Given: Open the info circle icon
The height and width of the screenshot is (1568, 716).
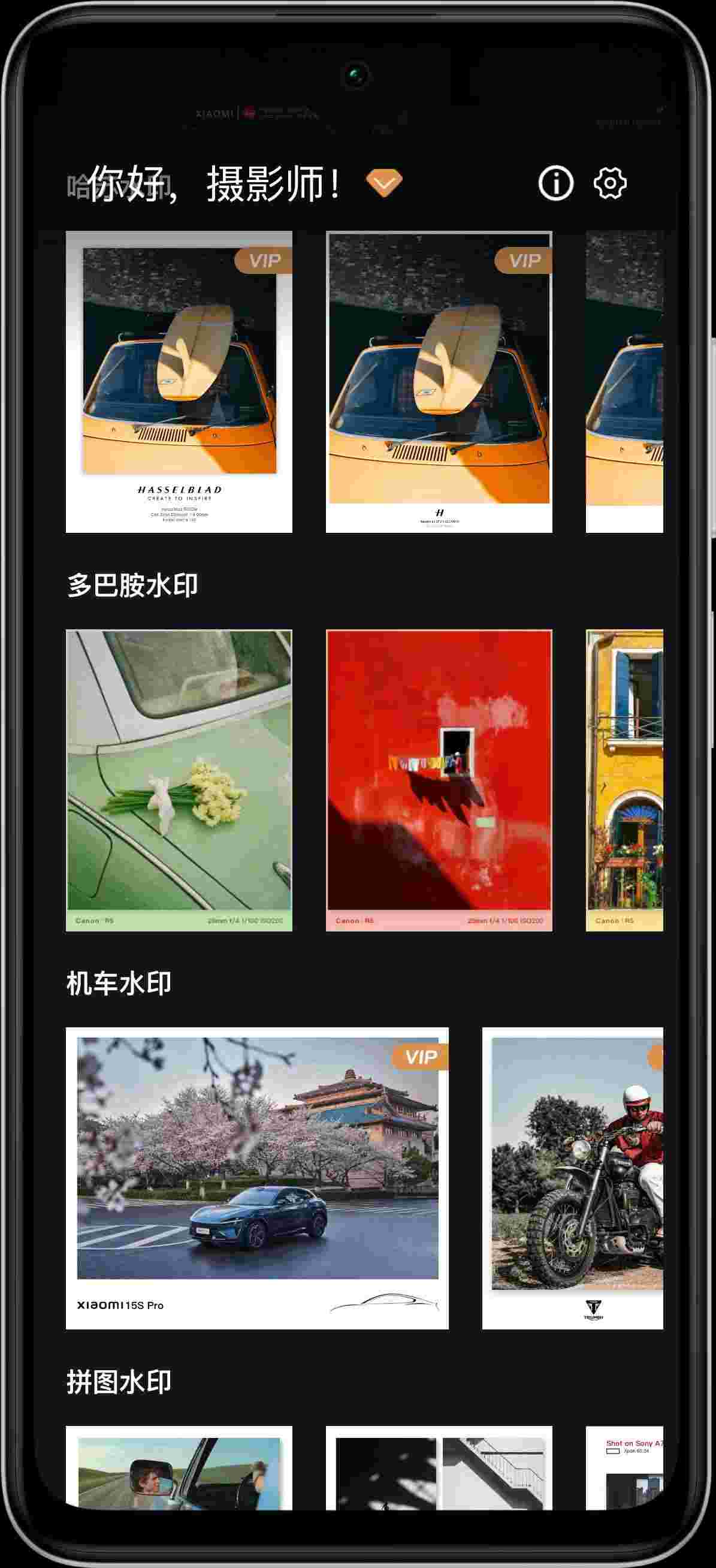Looking at the screenshot, I should pos(555,183).
